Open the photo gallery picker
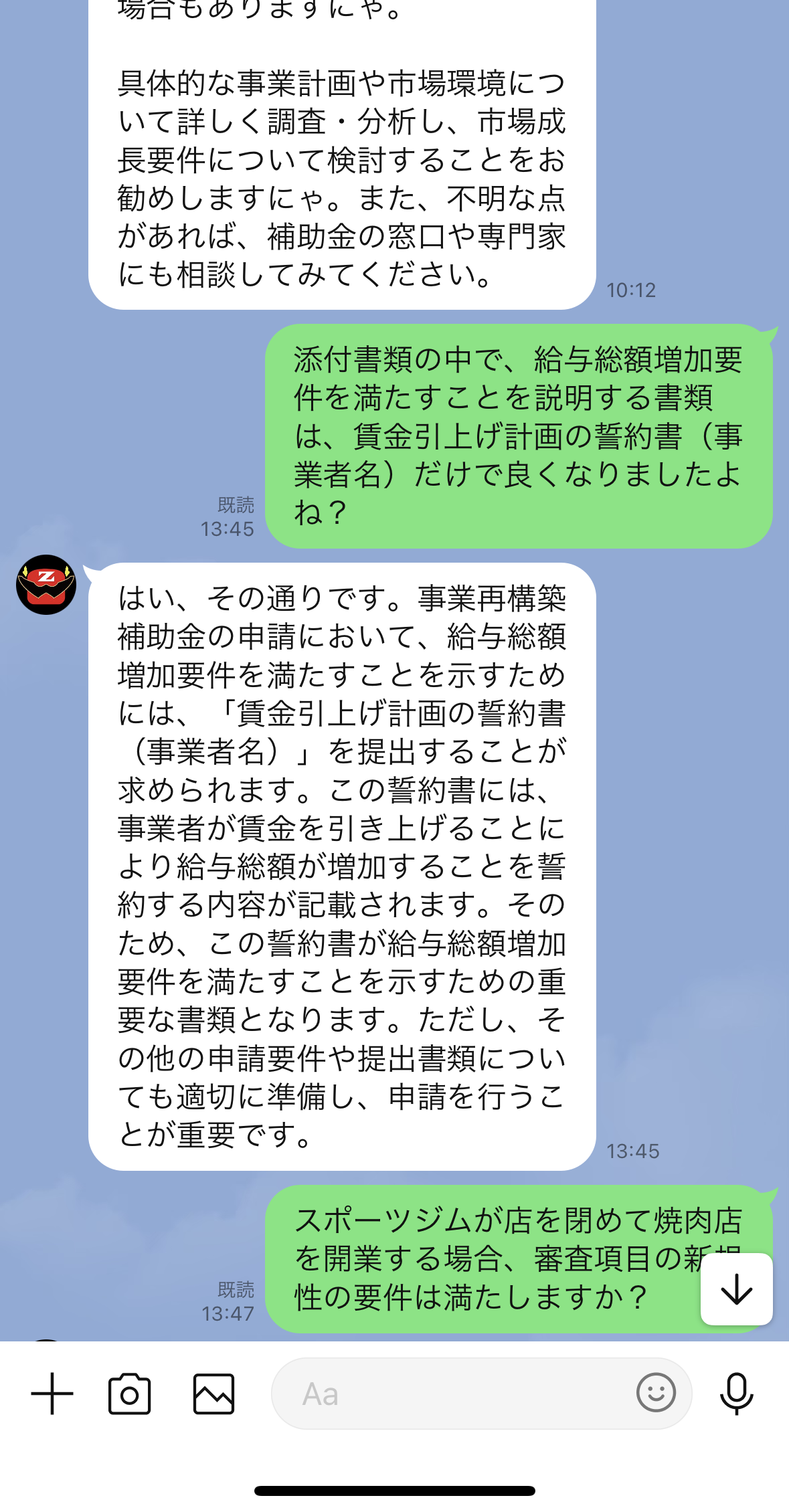The height and width of the screenshot is (1512, 789). [213, 1394]
